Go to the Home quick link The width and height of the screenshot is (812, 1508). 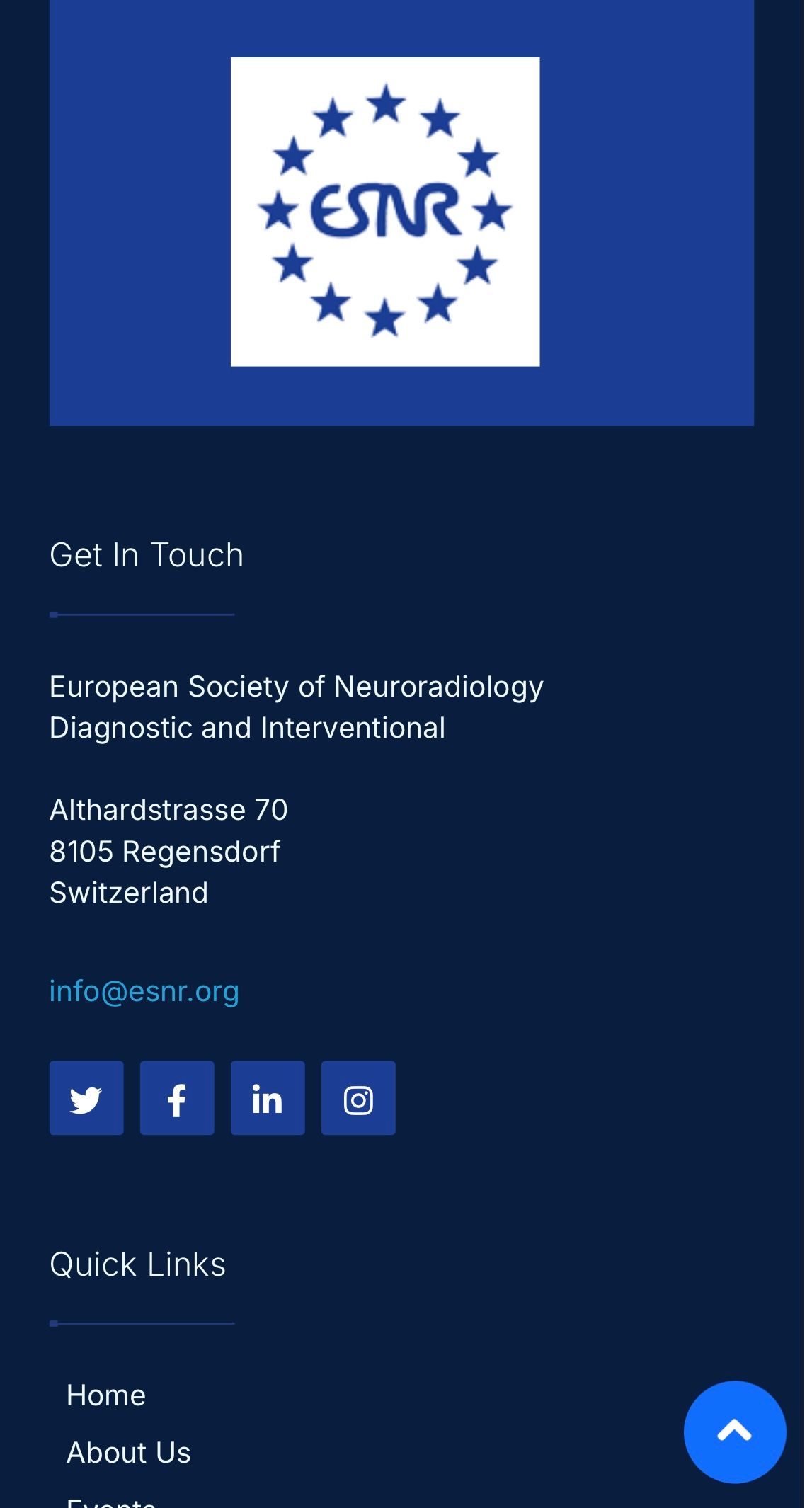click(x=106, y=1395)
